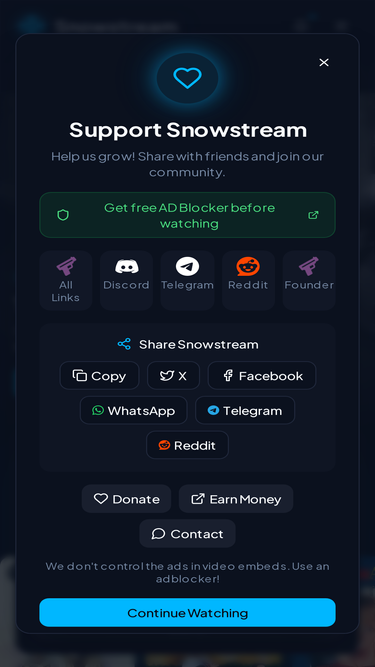This screenshot has height=667, width=375.
Task: Join the Discord community tile
Action: (x=126, y=280)
